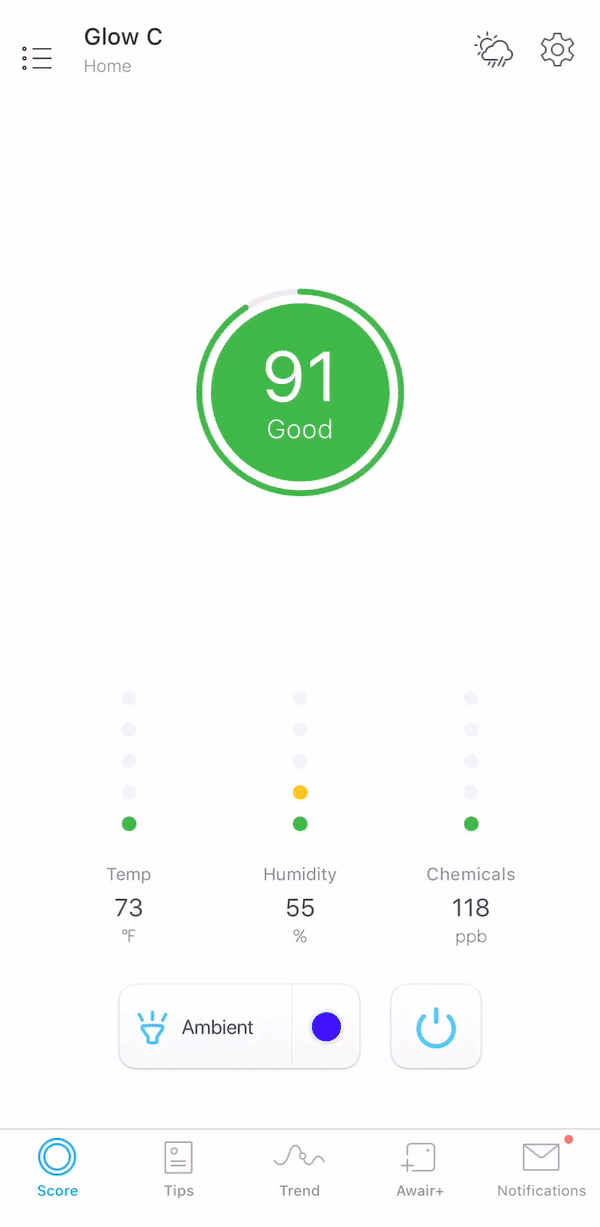View Chemicals reading details
The image size is (600, 1227).
(471, 905)
